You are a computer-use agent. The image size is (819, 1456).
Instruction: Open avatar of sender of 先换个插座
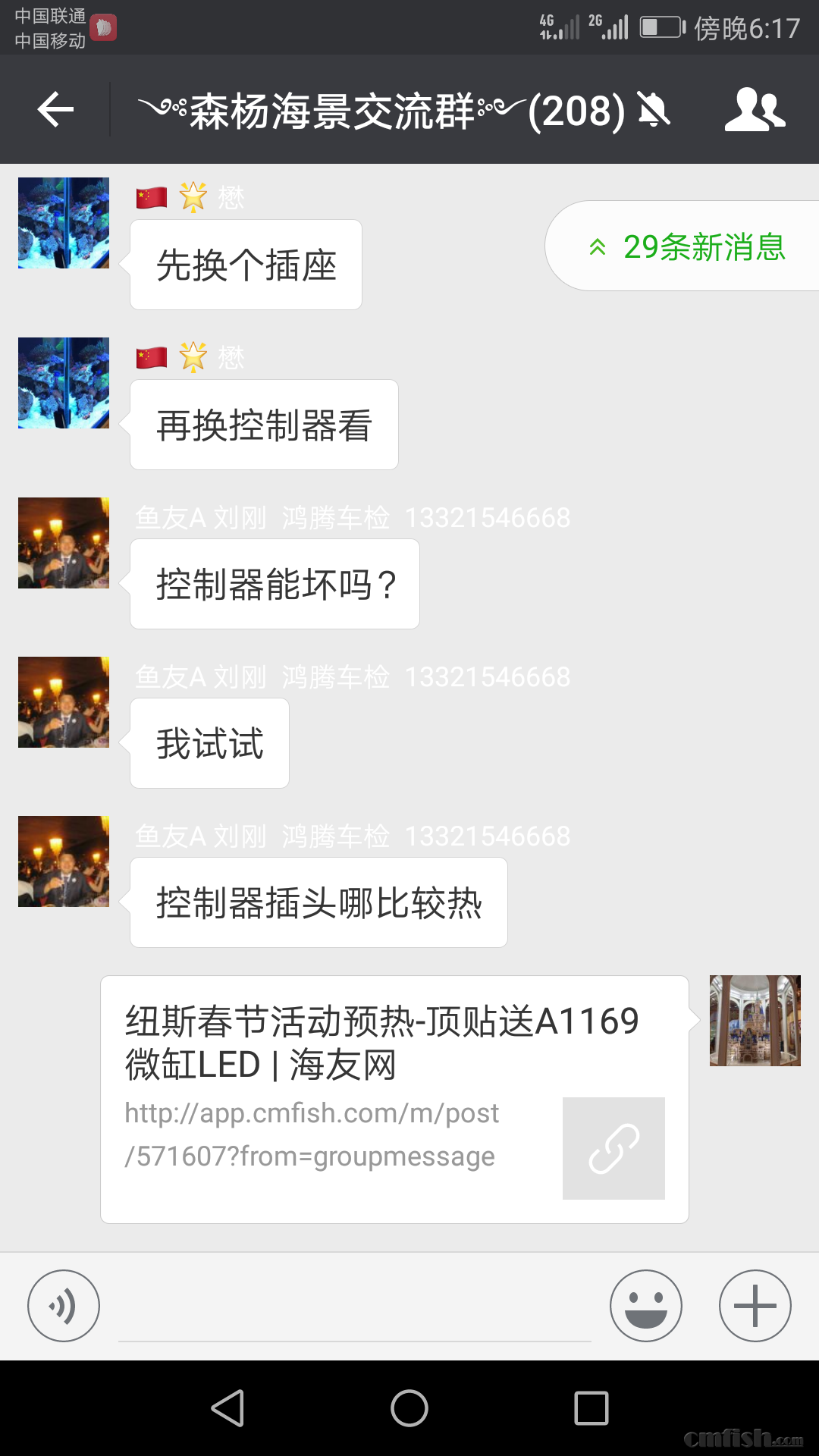(x=64, y=223)
